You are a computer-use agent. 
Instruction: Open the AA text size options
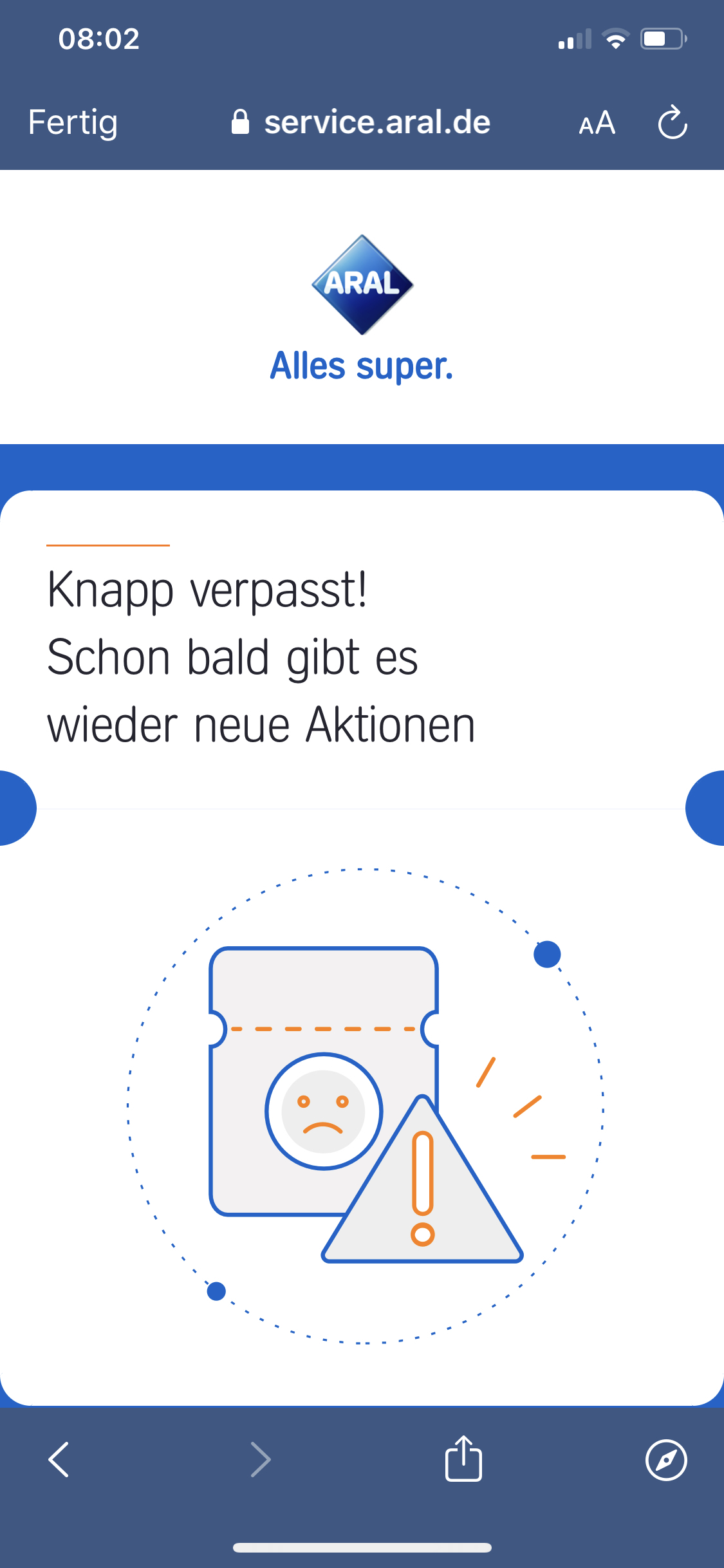click(x=597, y=122)
